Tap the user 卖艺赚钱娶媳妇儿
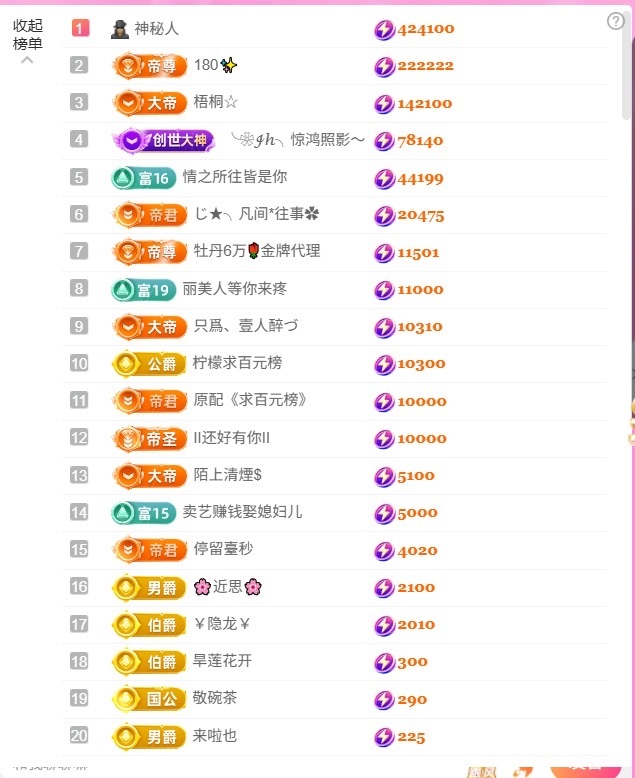The height and width of the screenshot is (778, 635). [243, 512]
